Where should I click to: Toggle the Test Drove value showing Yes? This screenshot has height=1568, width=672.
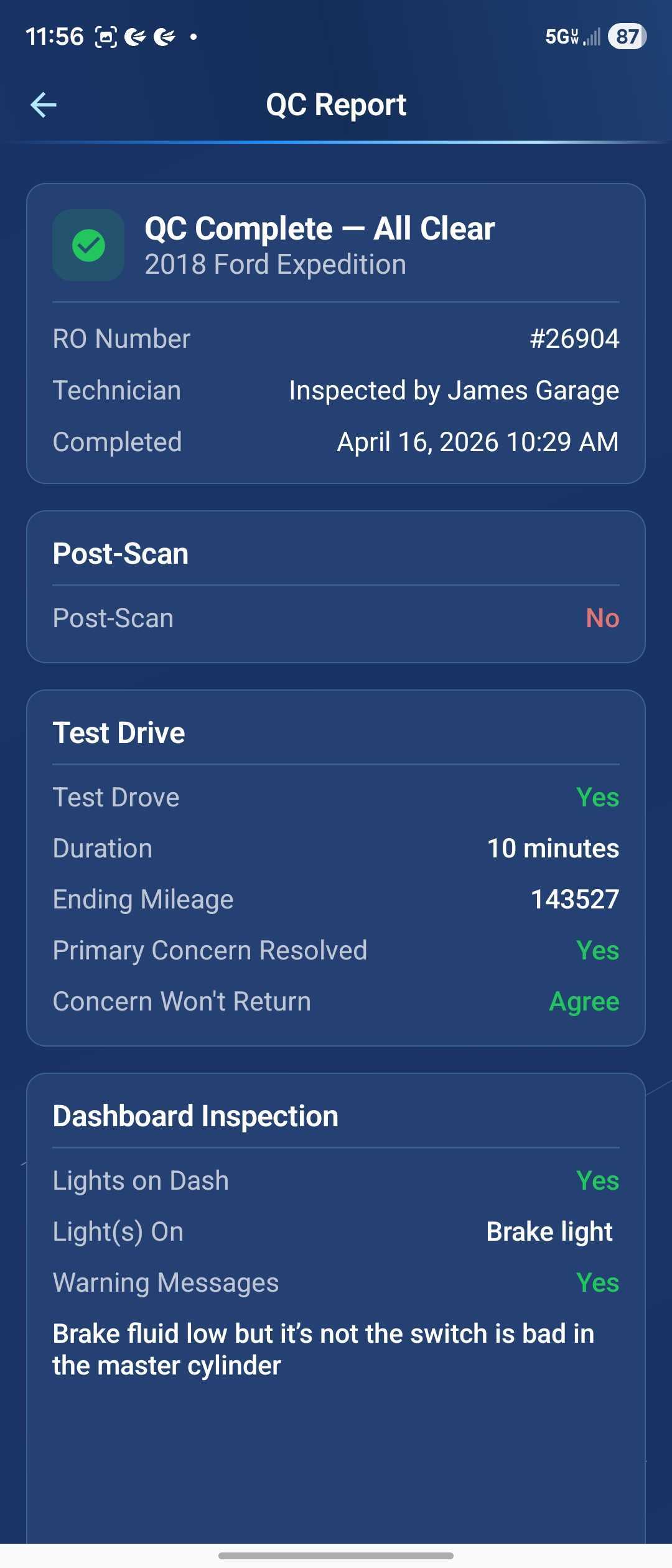coord(597,797)
